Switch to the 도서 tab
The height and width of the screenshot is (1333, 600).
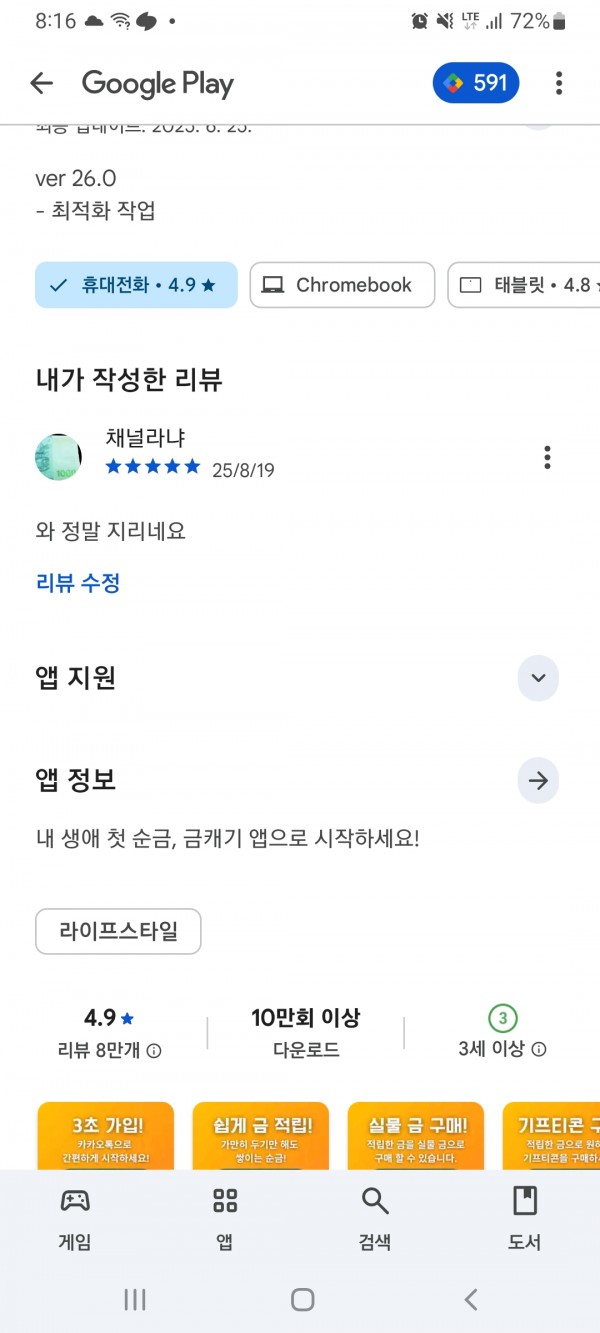click(525, 1219)
